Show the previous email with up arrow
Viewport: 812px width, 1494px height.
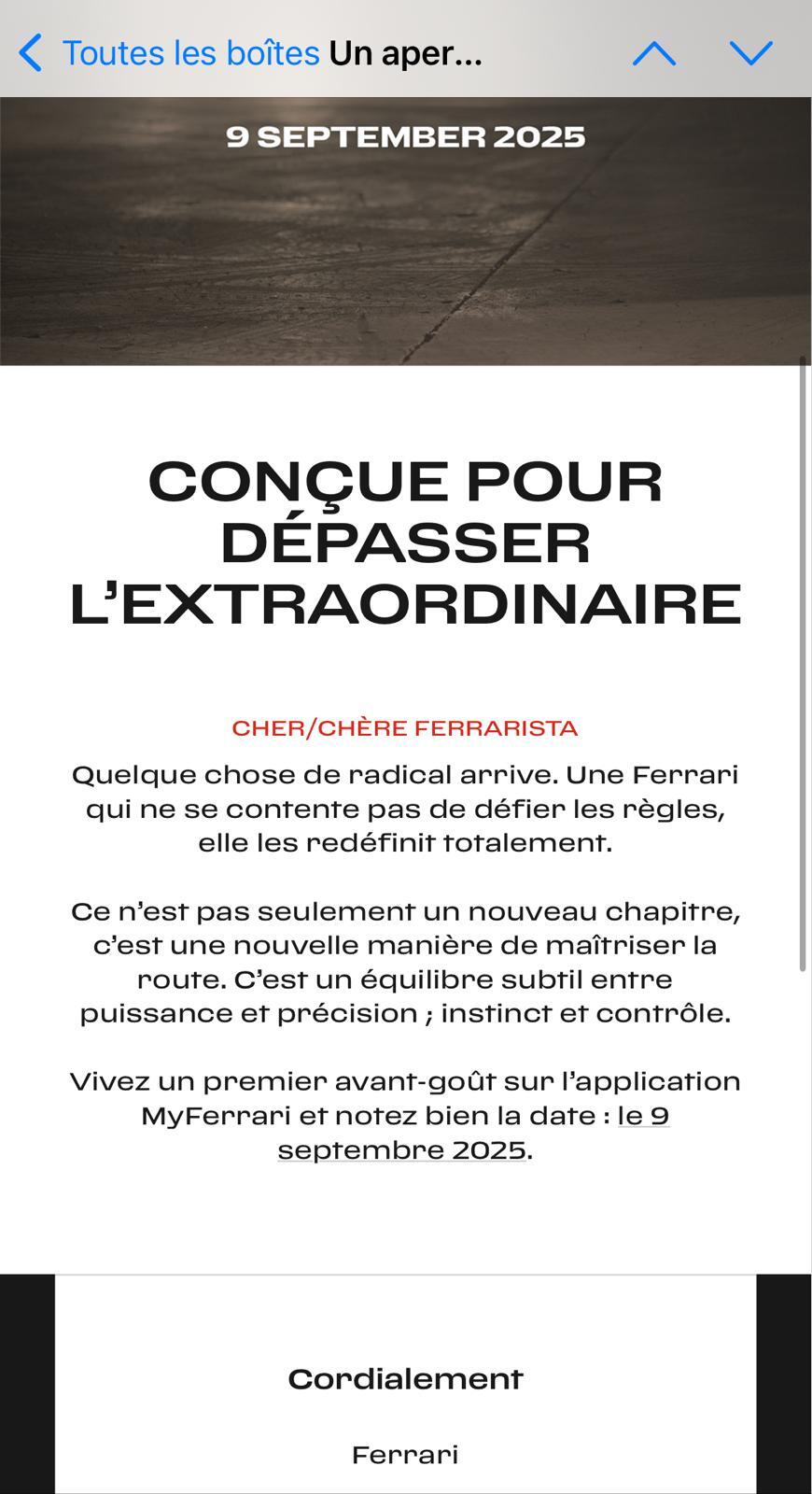pyautogui.click(x=654, y=53)
